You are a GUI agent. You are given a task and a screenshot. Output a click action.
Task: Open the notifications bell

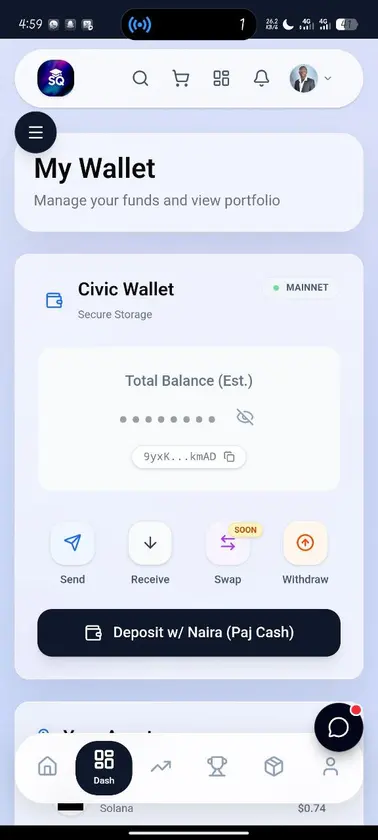[x=261, y=79]
